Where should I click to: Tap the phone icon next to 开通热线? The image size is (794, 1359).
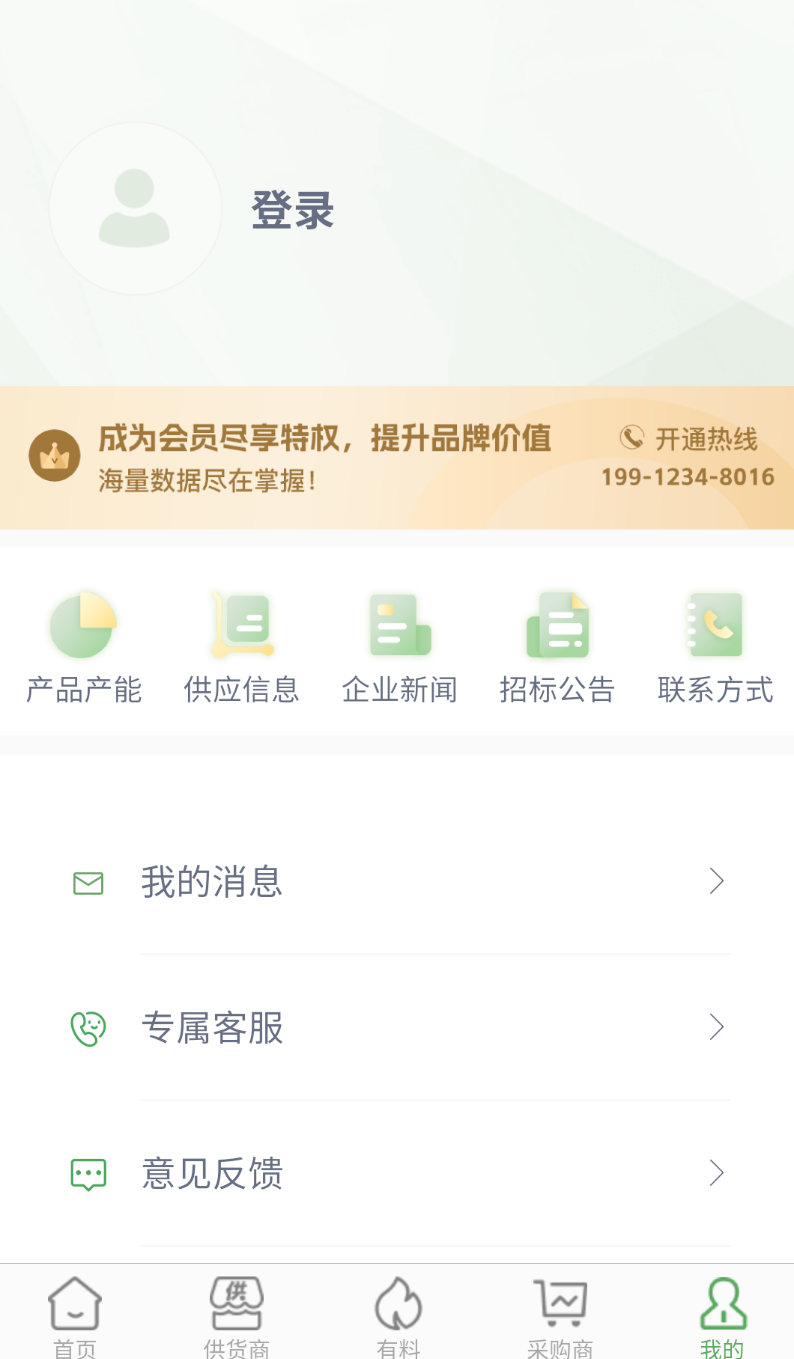pos(630,438)
